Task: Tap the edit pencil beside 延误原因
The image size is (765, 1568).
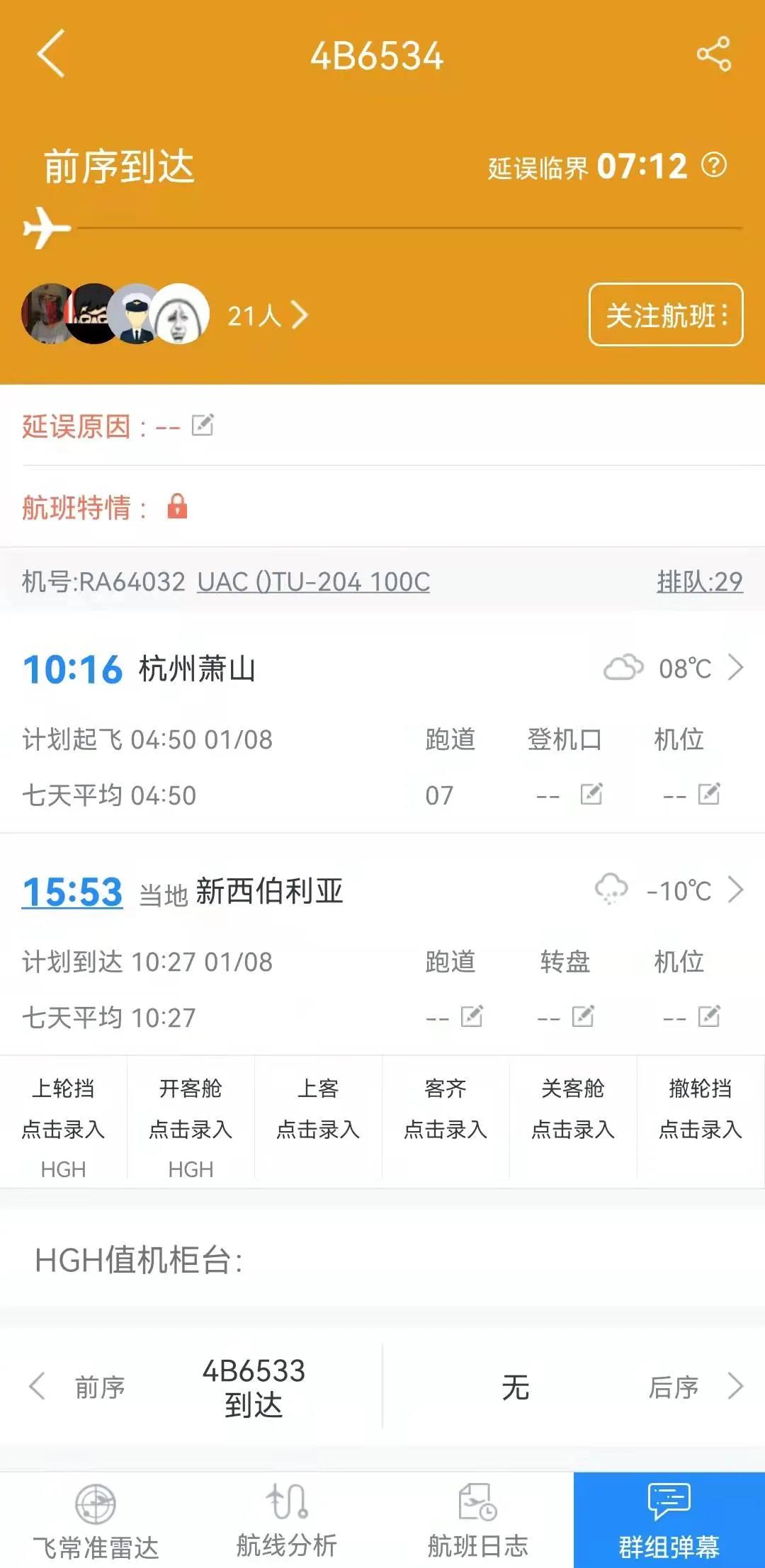Action: tap(203, 425)
